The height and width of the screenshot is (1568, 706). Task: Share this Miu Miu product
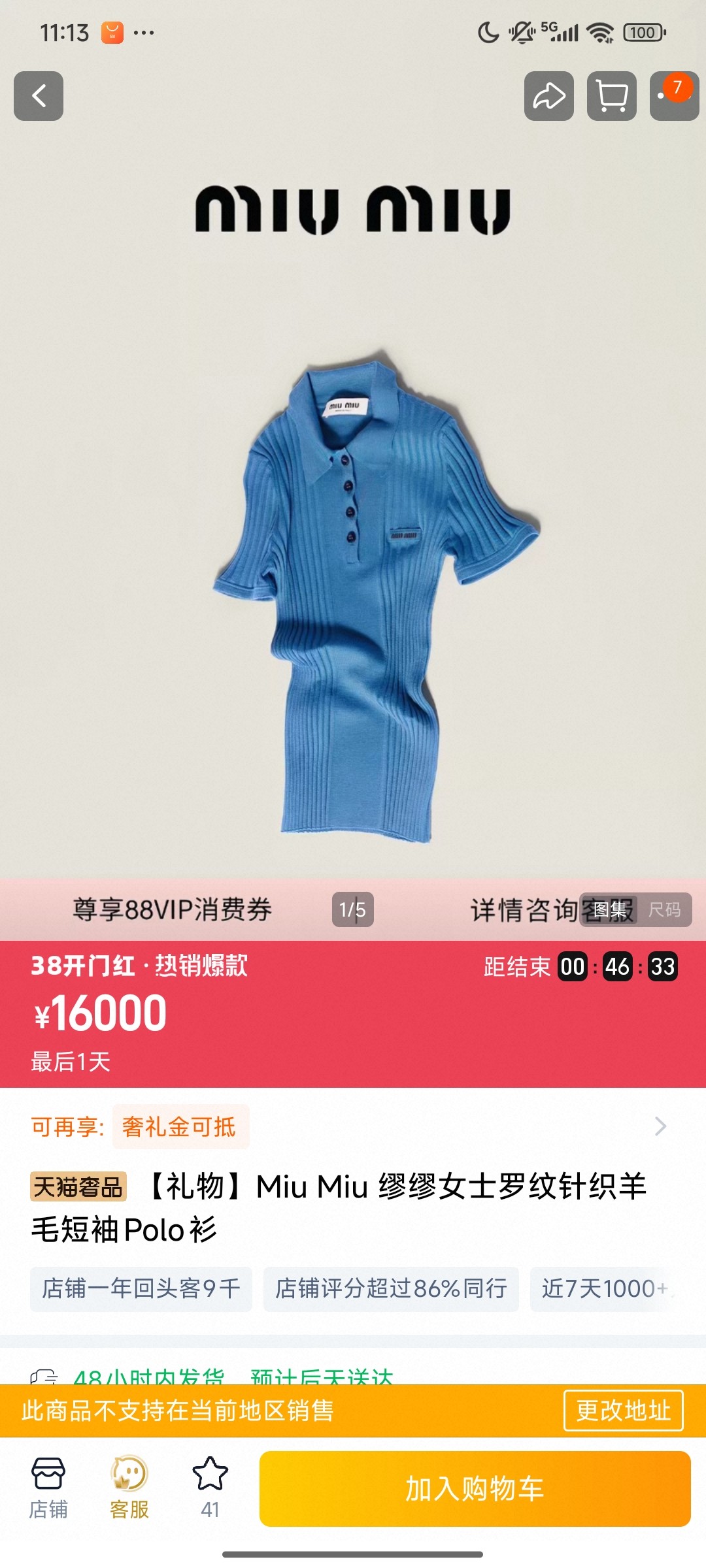[x=548, y=96]
